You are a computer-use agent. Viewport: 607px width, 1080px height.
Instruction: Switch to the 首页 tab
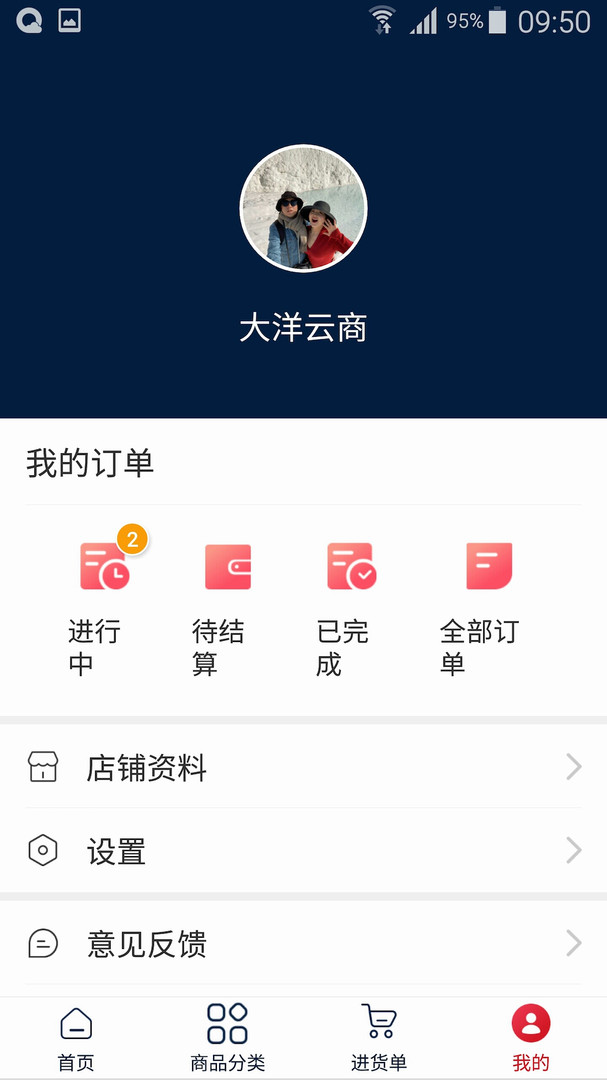76,1037
